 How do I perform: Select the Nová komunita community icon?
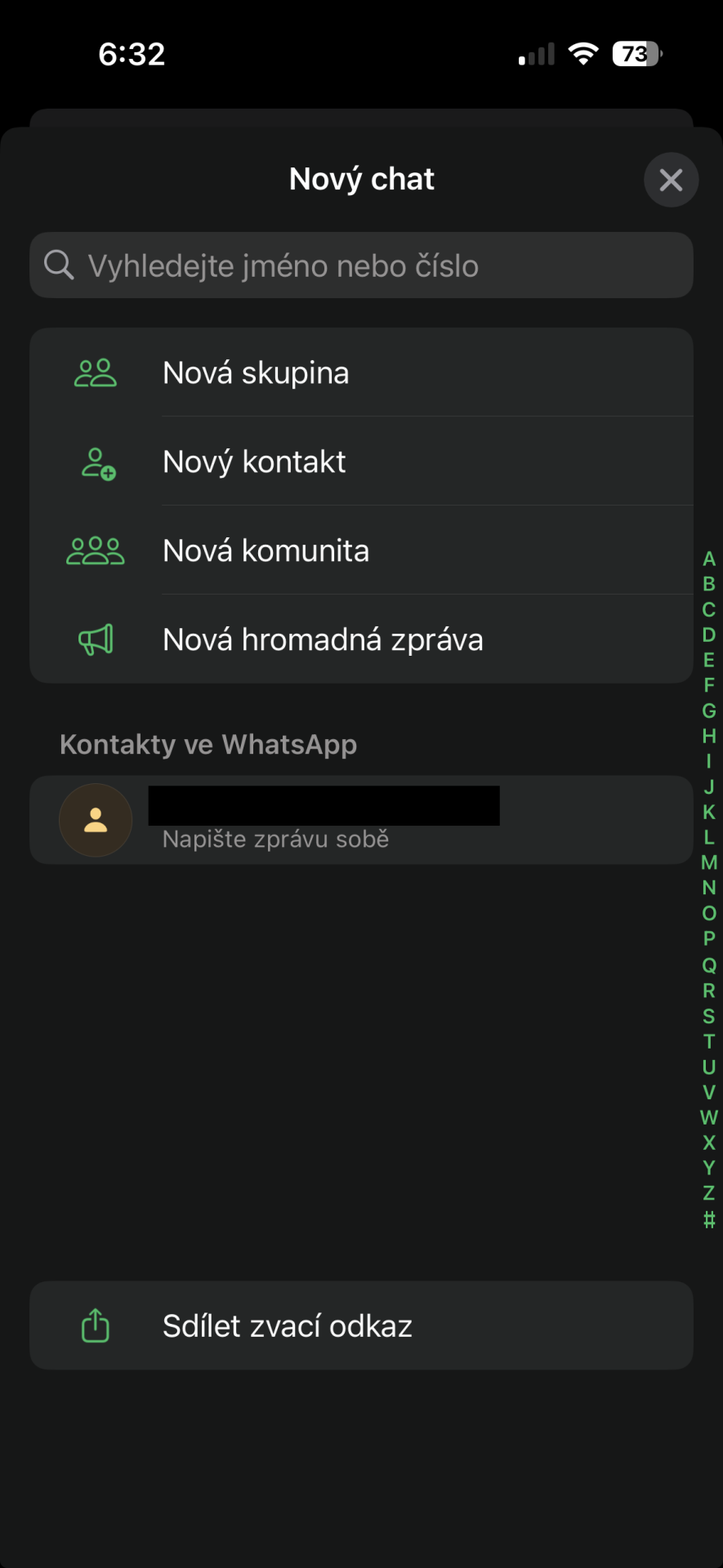[96, 550]
